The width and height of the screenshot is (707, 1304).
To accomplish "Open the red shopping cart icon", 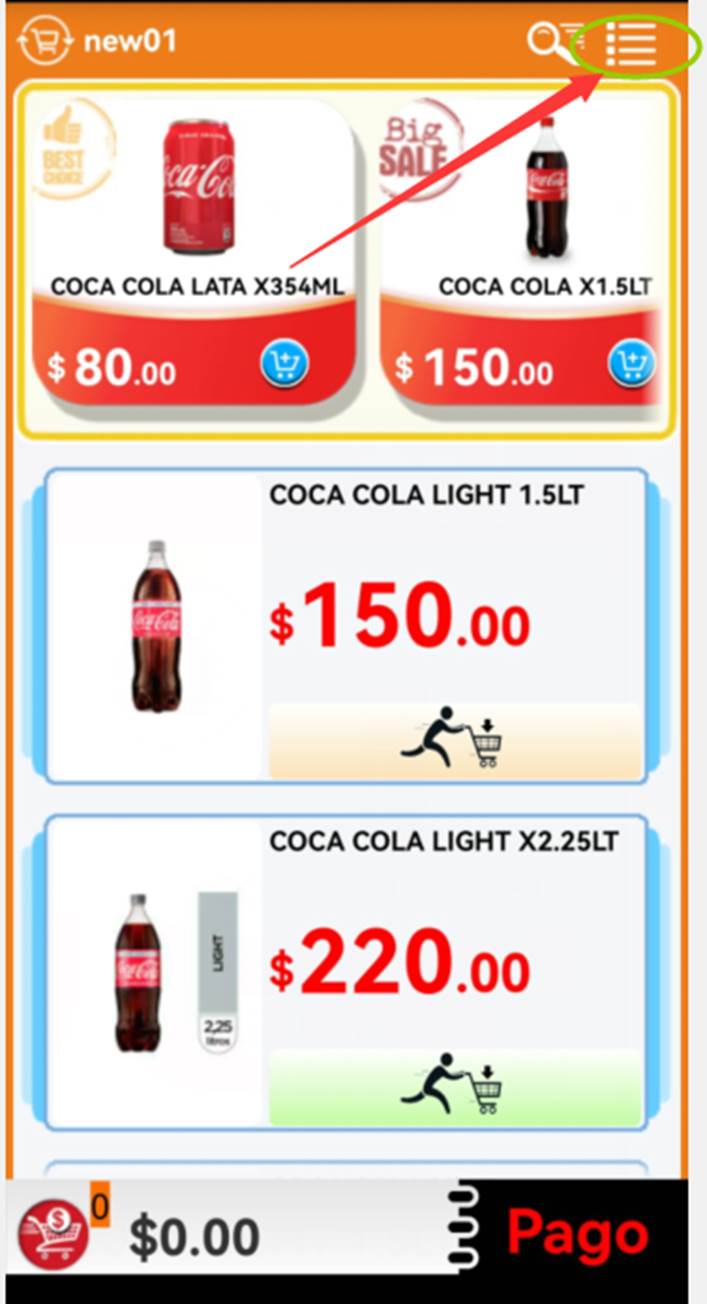I will click(54, 1234).
